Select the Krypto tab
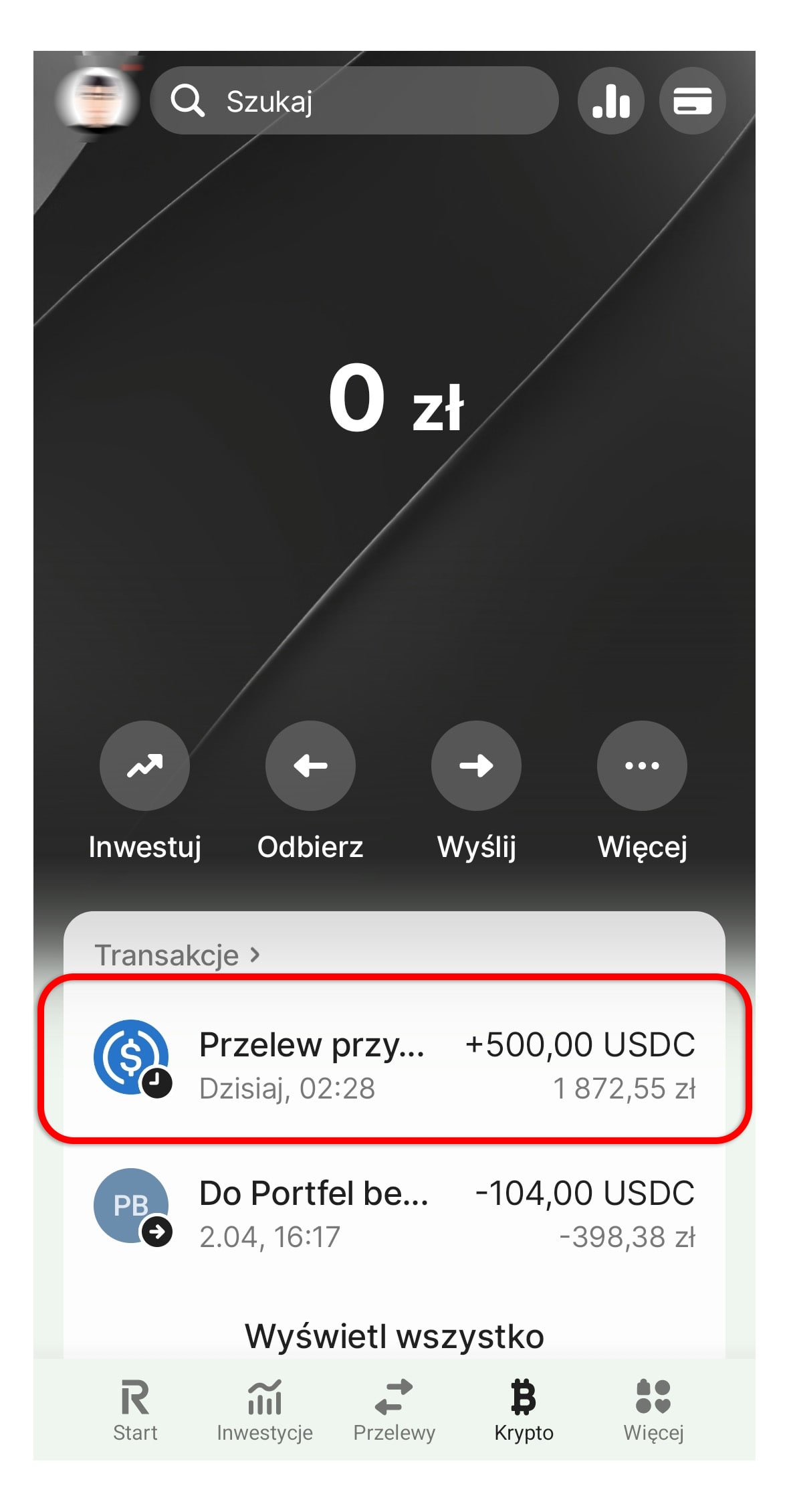This screenshot has height=1512, width=789. point(524,1409)
